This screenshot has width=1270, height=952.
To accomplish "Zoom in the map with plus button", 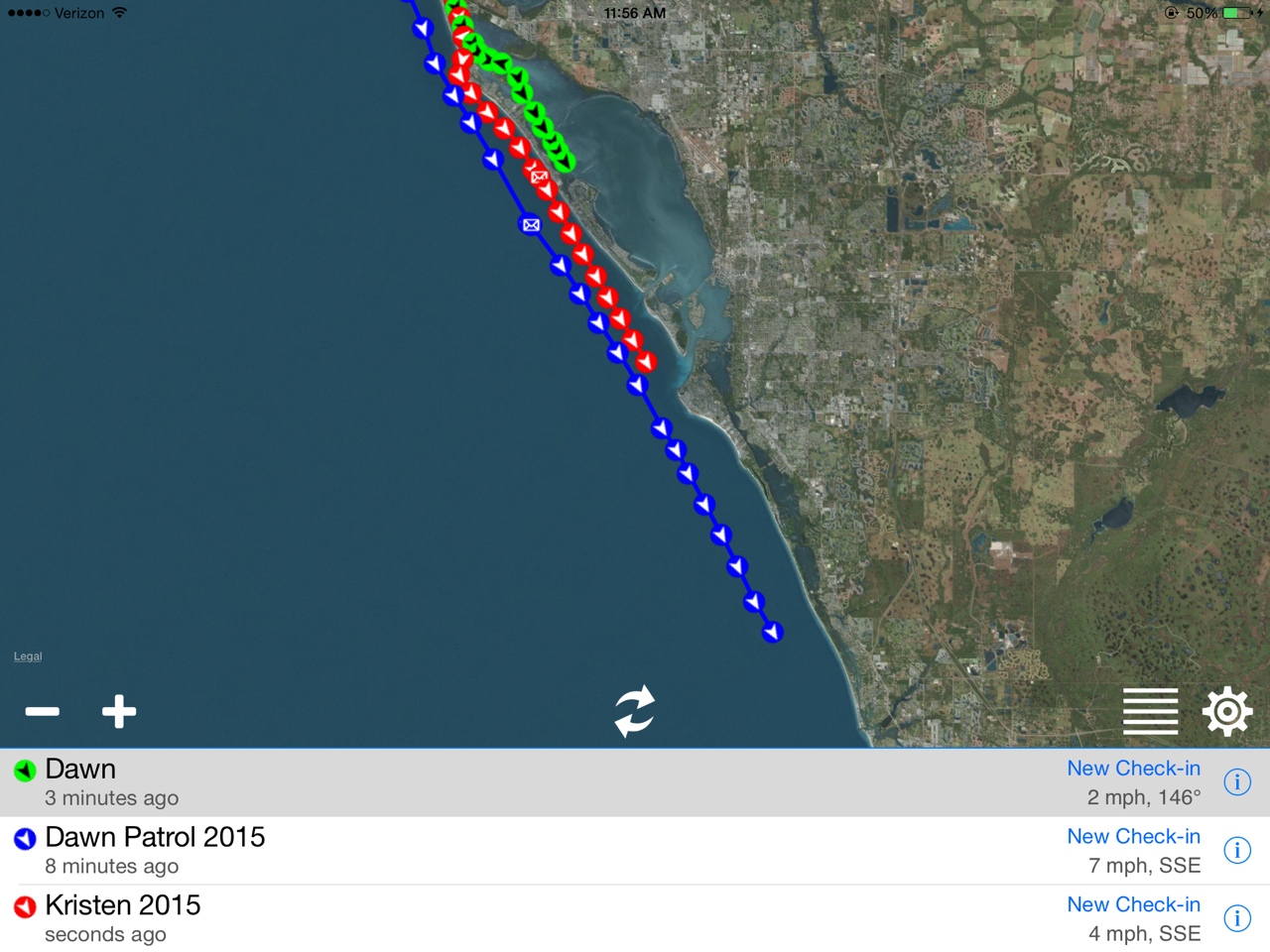I will [x=119, y=711].
